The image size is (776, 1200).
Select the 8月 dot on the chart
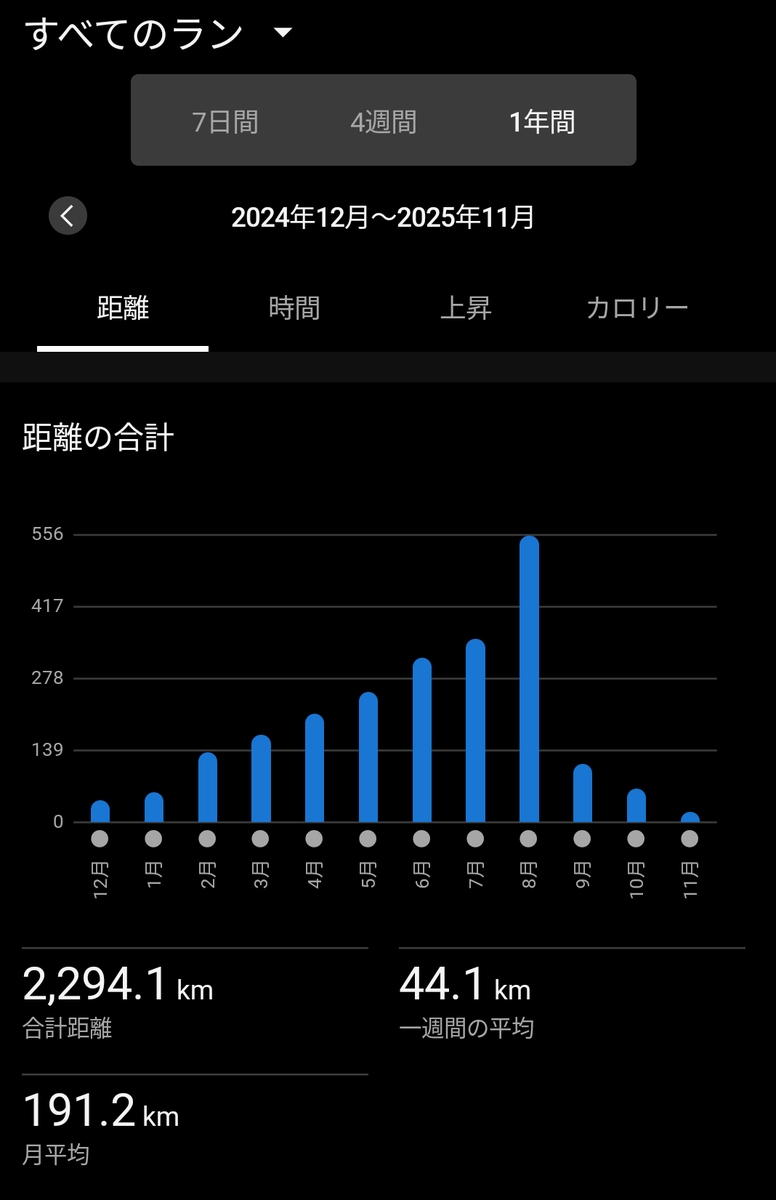(529, 839)
